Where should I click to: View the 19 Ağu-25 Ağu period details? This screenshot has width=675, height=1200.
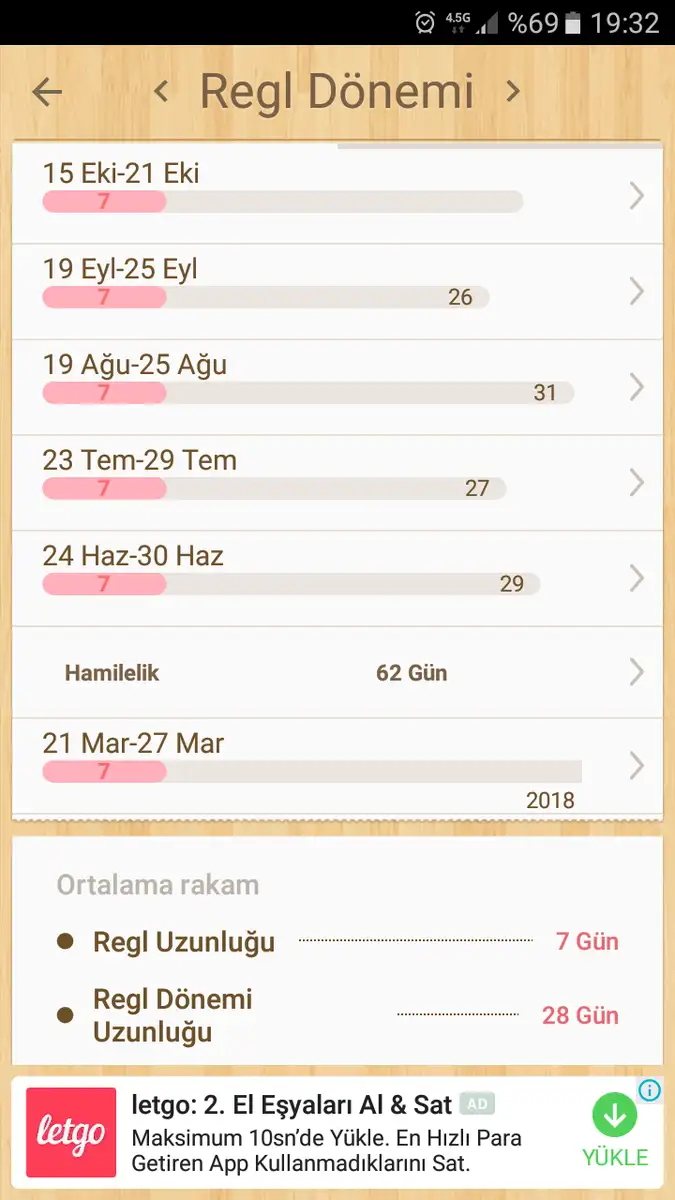click(x=337, y=388)
